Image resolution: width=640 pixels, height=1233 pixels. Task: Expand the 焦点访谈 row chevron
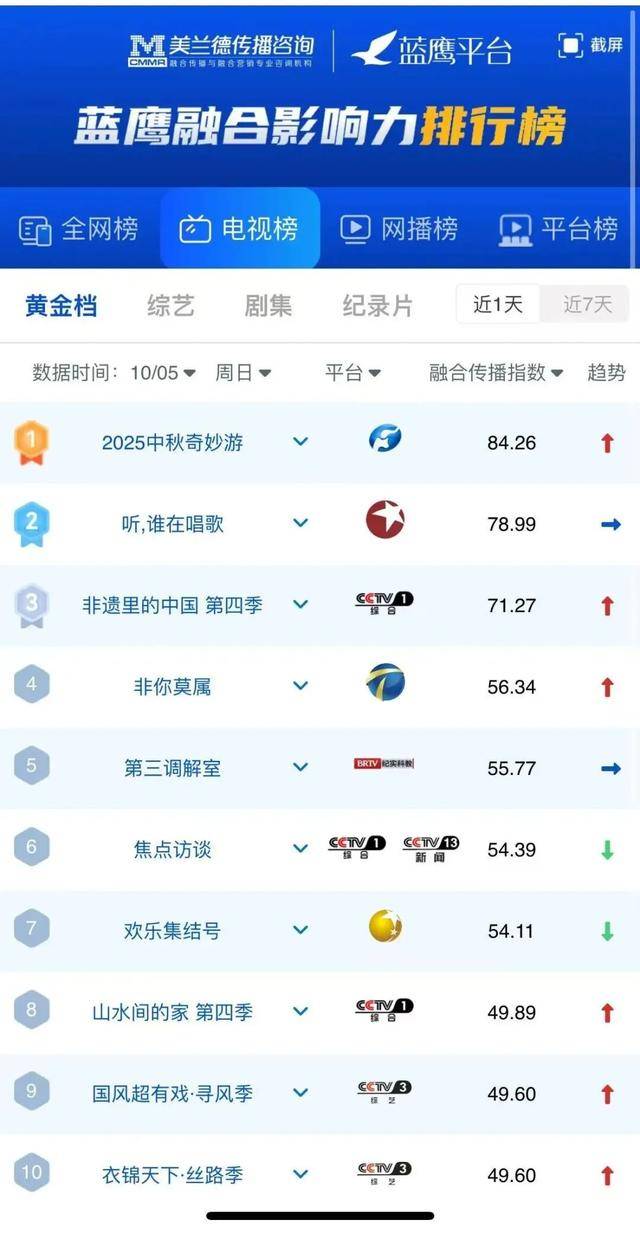click(x=300, y=849)
